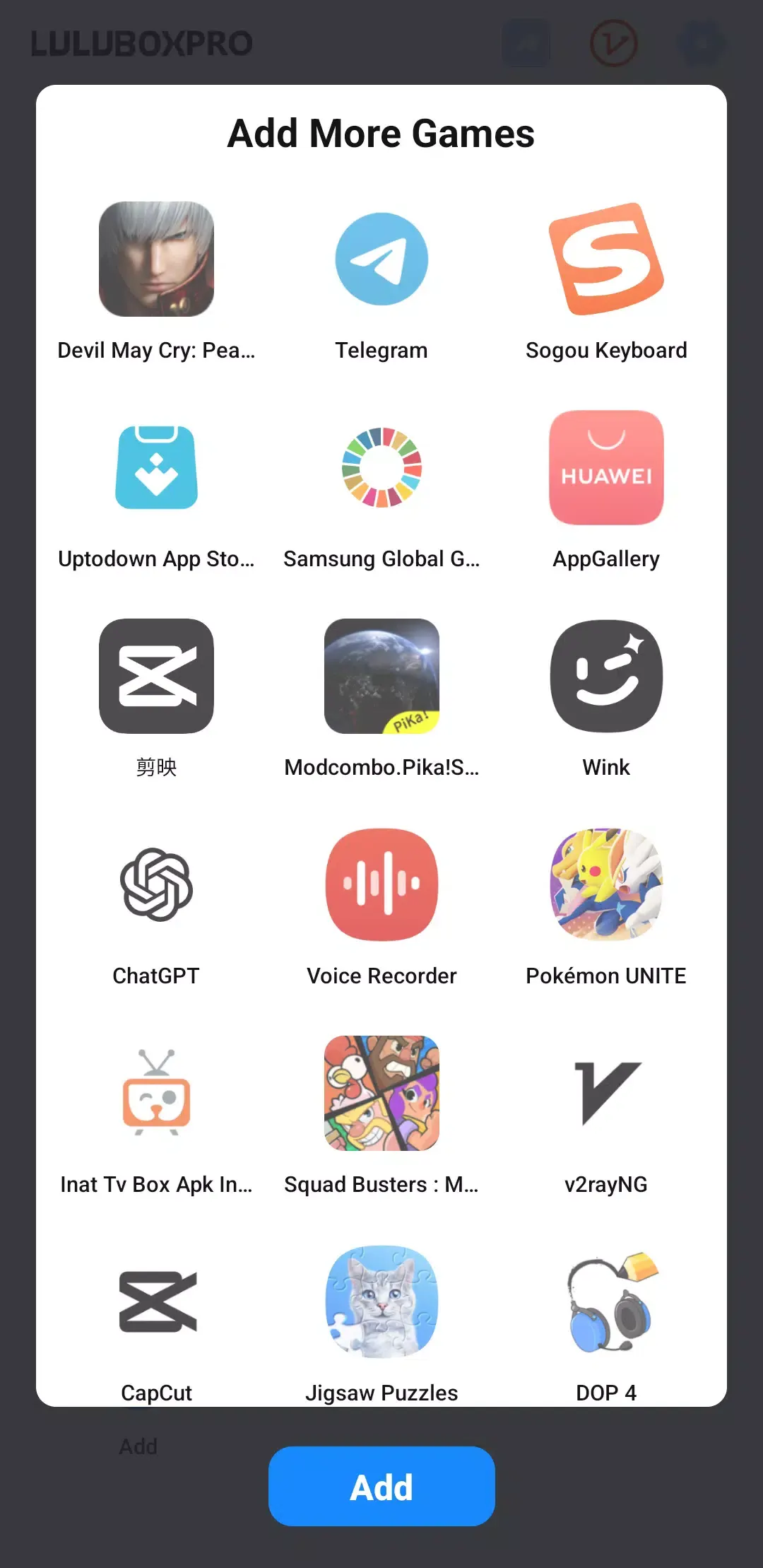This screenshot has width=763, height=1568.
Task: Select the 剪映 app
Action: pyautogui.click(x=156, y=677)
